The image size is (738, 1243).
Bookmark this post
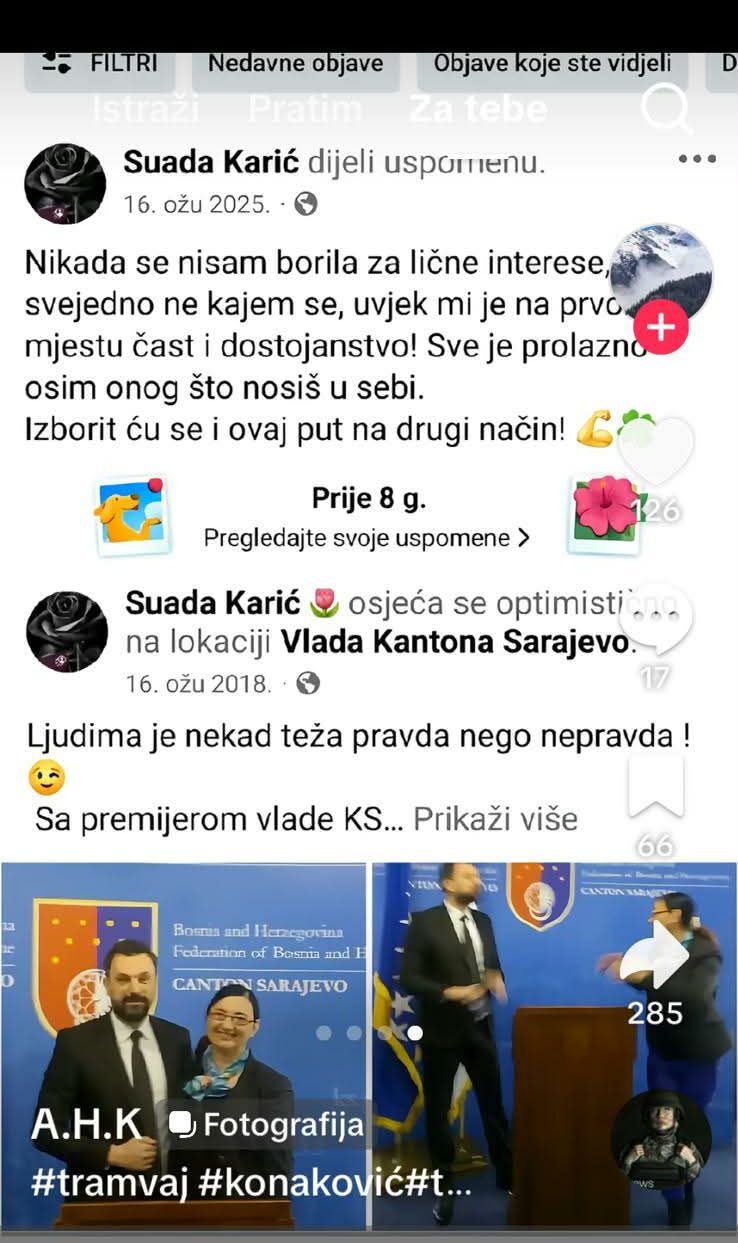tap(655, 787)
